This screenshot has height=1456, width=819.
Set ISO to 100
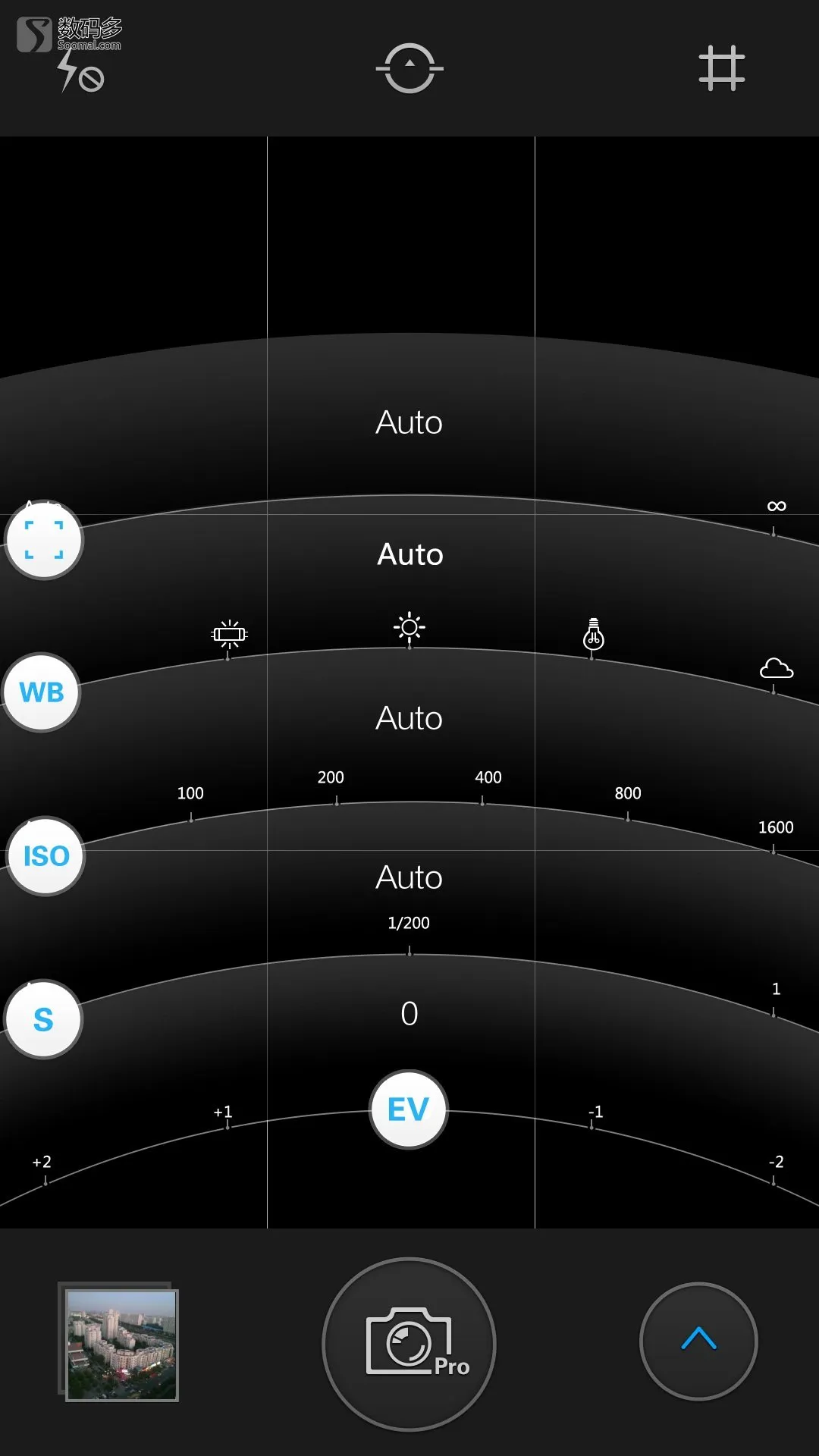pos(190,793)
